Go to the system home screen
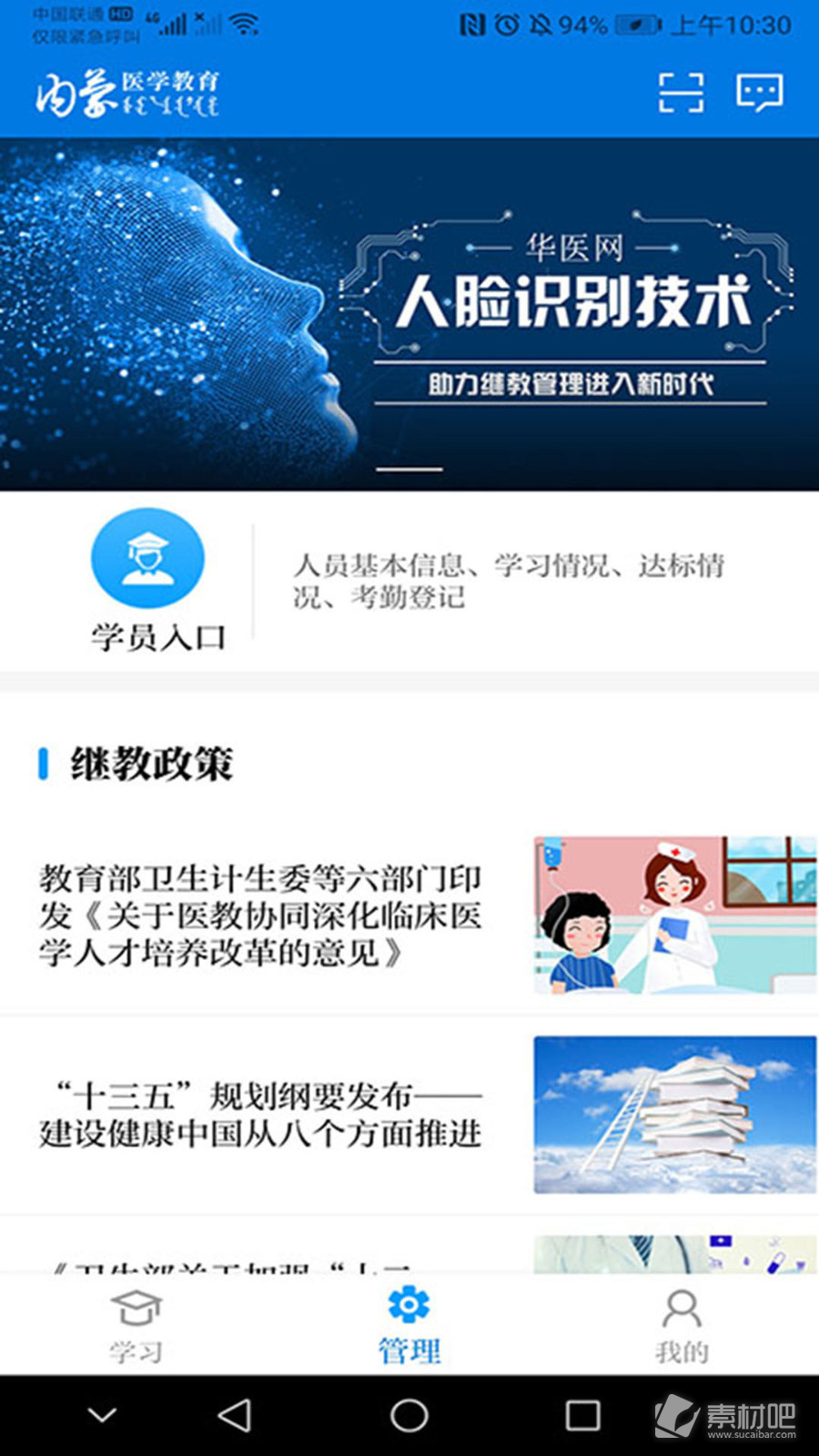Image resolution: width=819 pixels, height=1456 pixels. (409, 1415)
